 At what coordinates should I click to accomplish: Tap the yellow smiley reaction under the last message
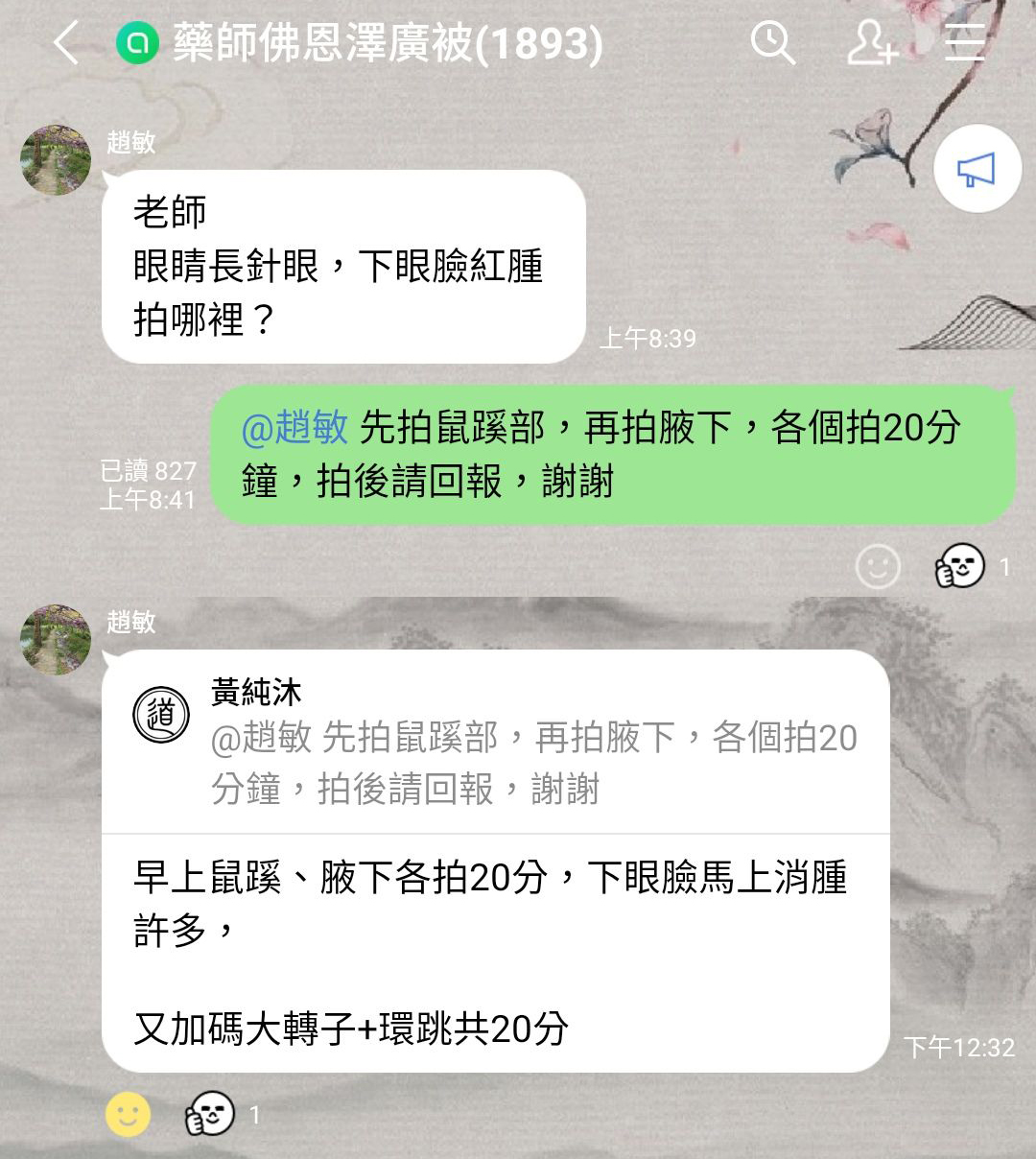click(x=129, y=1115)
